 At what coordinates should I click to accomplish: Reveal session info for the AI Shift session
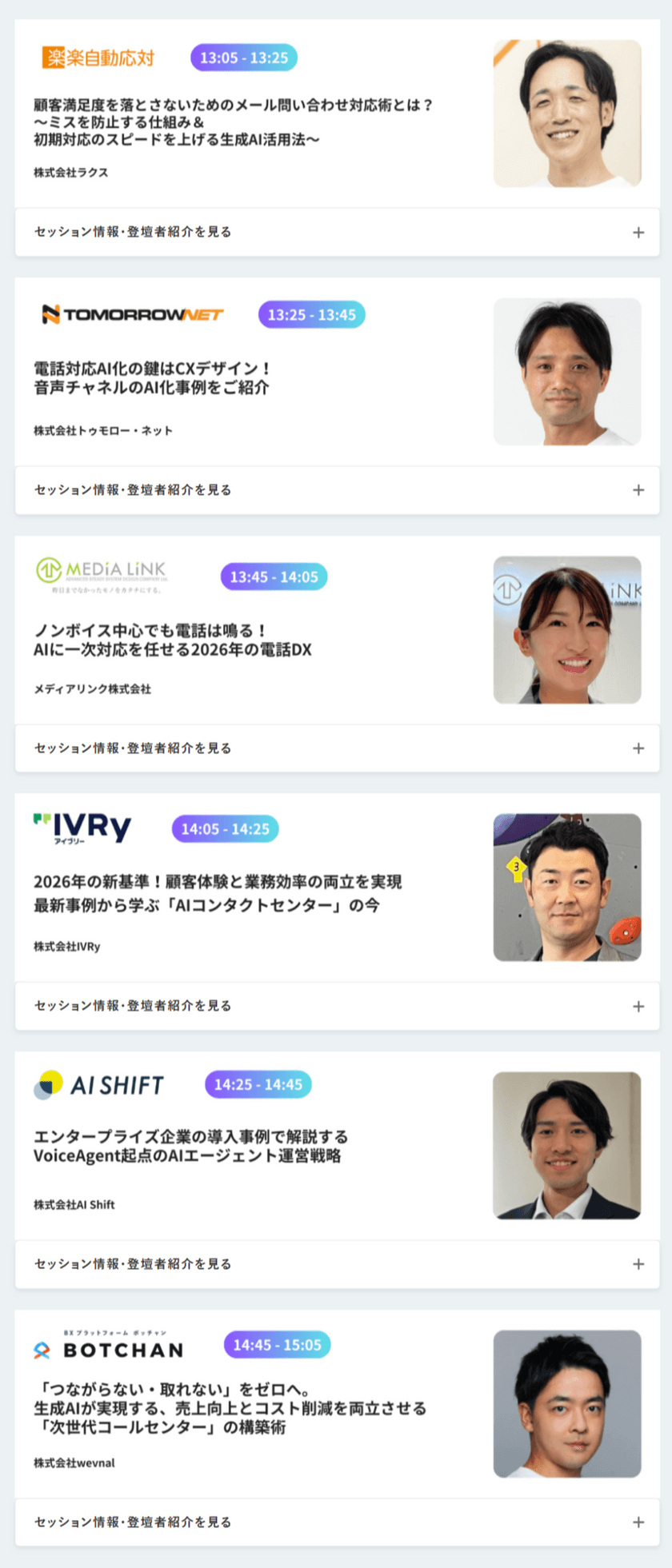click(337, 1264)
